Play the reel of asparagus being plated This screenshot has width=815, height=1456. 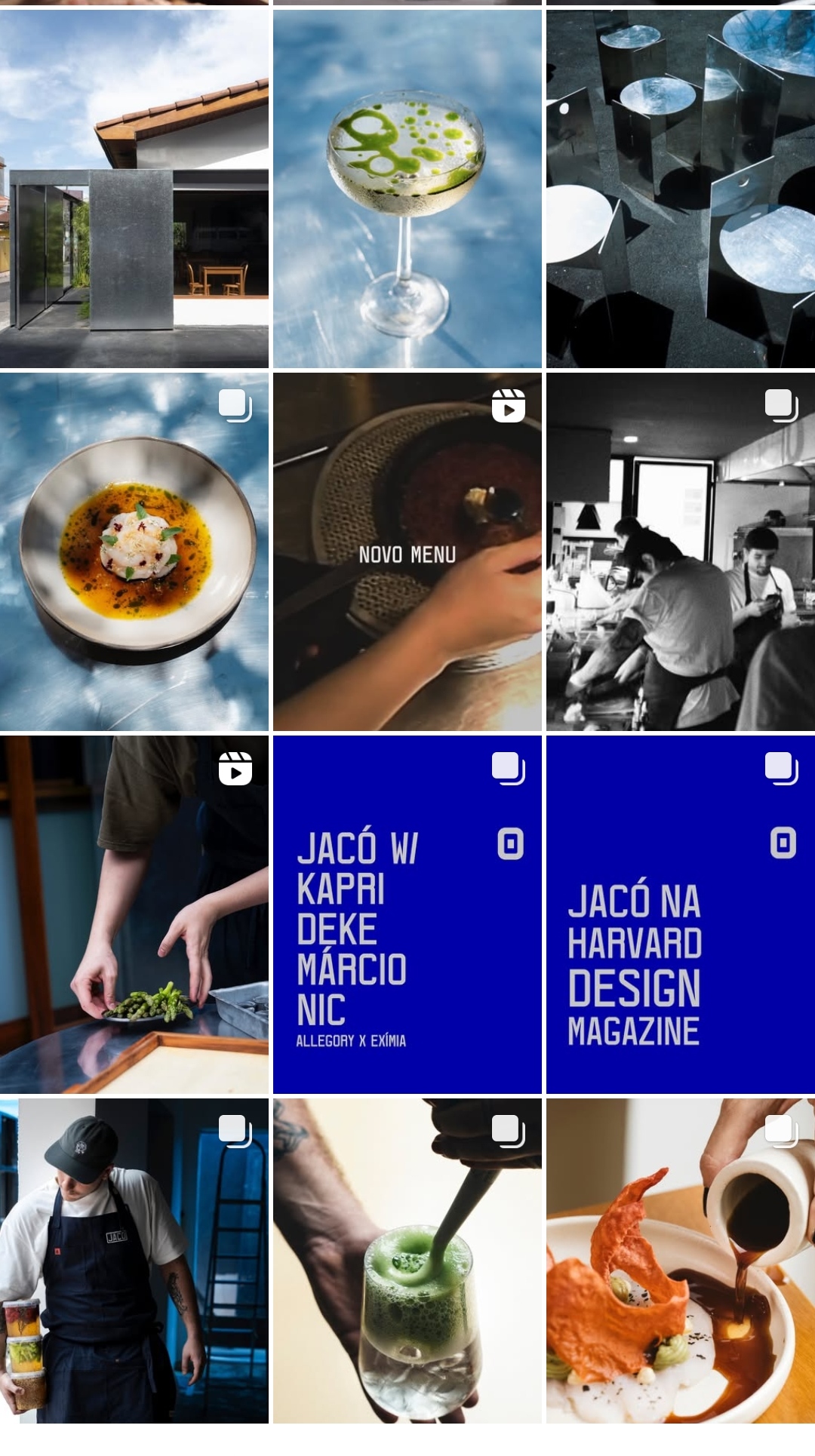pos(134,914)
